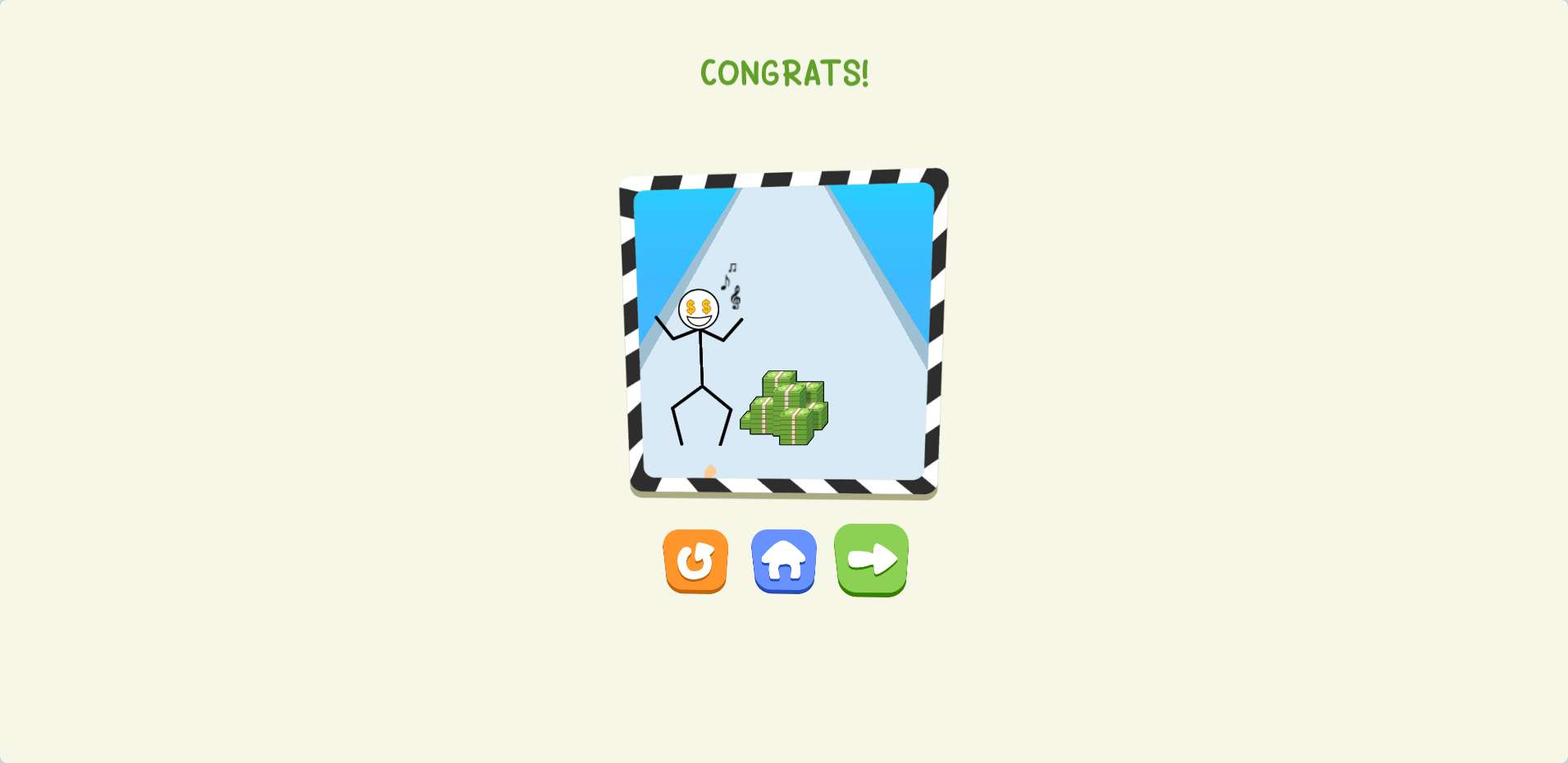Viewport: 1568px width, 763px height.
Task: Return to the home menu
Action: click(784, 561)
